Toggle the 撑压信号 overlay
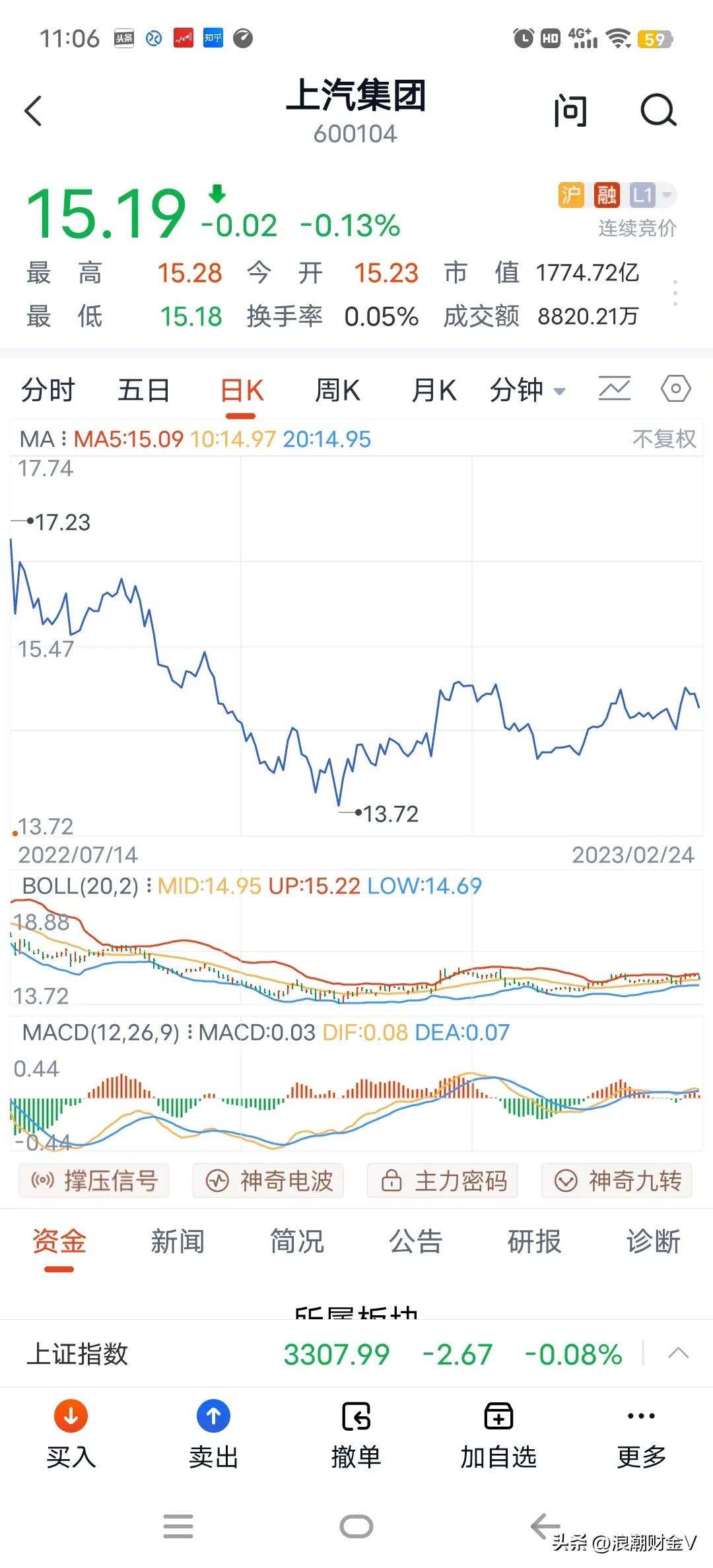 click(93, 1181)
